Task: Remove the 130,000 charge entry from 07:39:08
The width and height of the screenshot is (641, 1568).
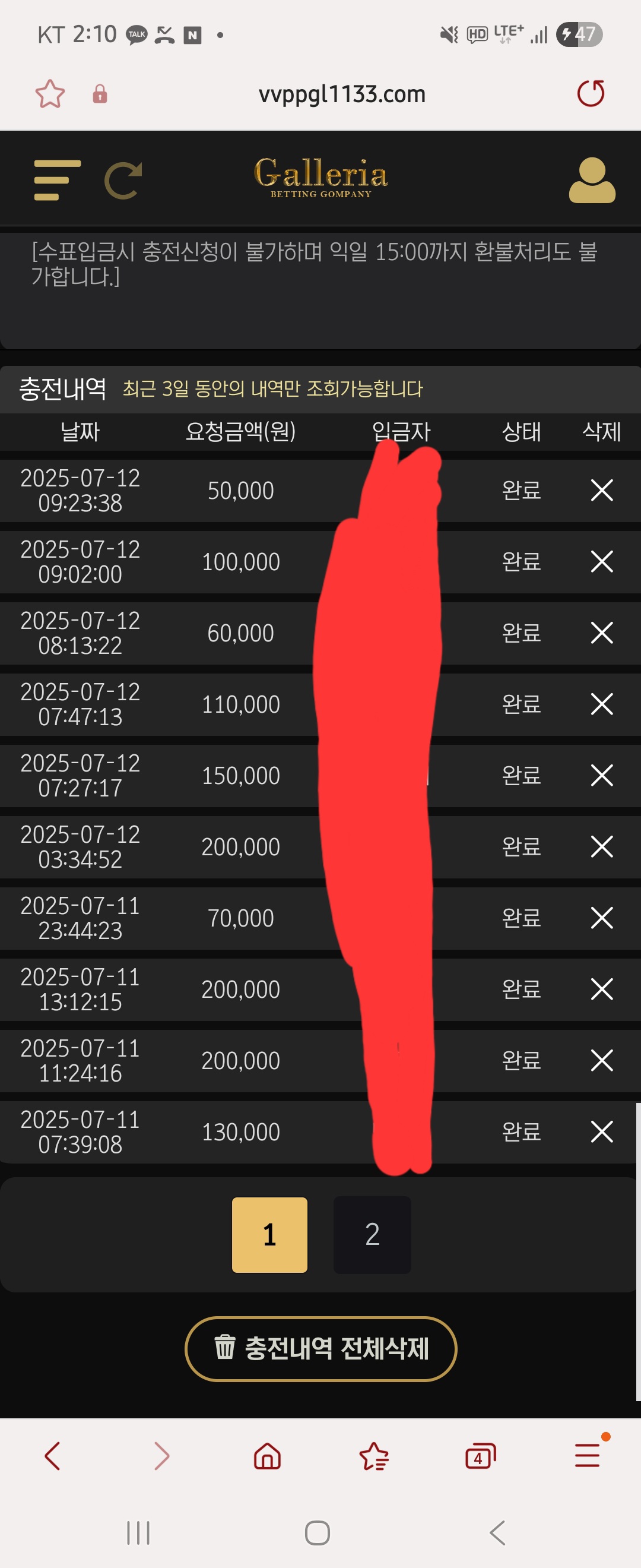Action: [x=601, y=1131]
